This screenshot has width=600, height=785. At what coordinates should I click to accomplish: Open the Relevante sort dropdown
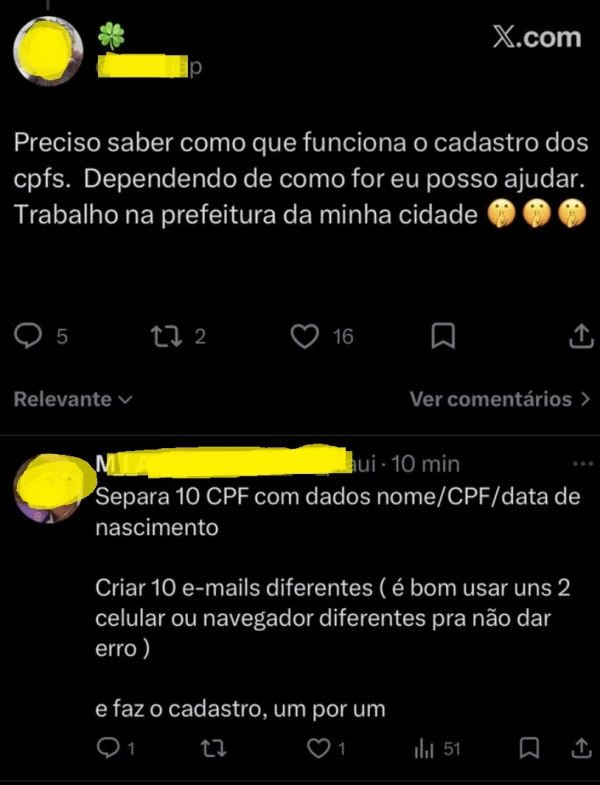coord(73,399)
